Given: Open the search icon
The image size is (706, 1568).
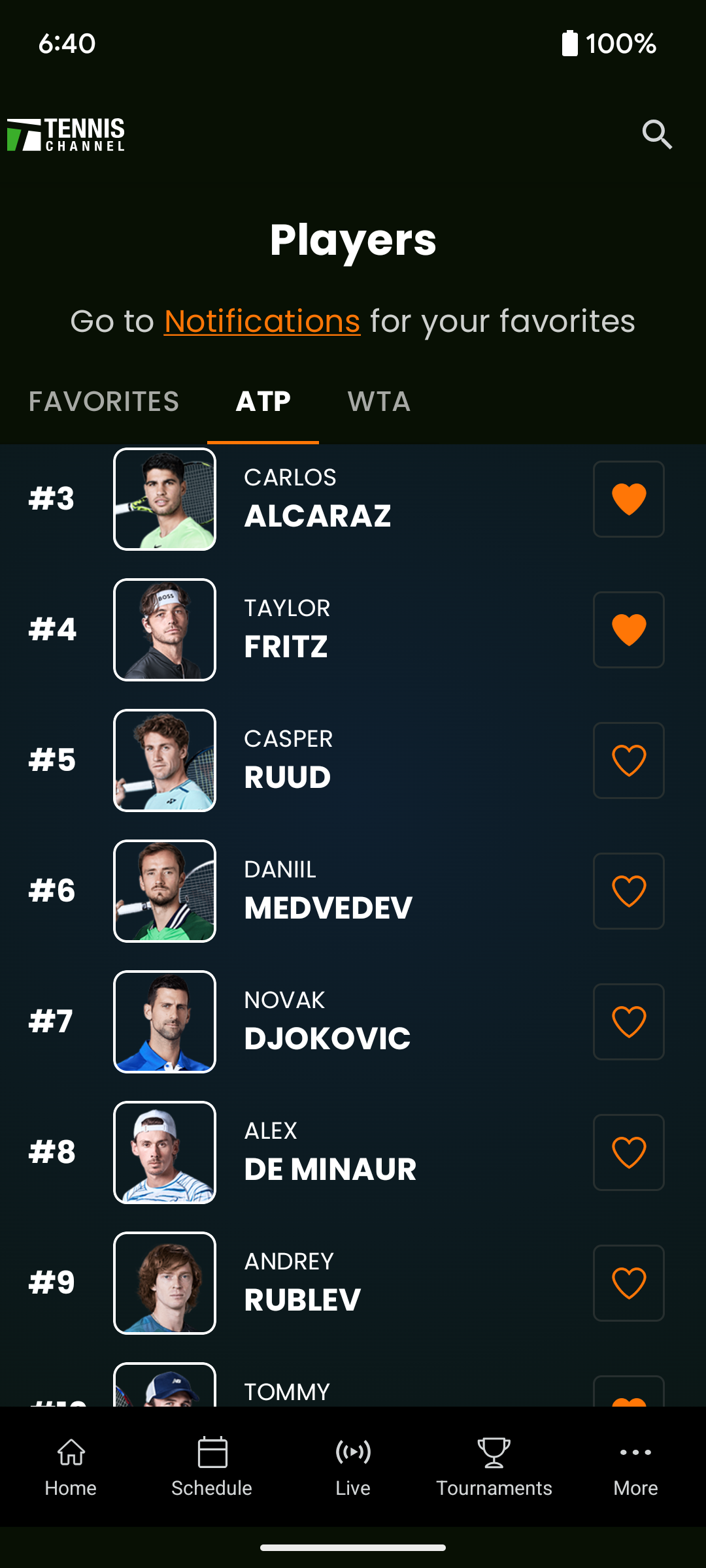Looking at the screenshot, I should point(657,135).
